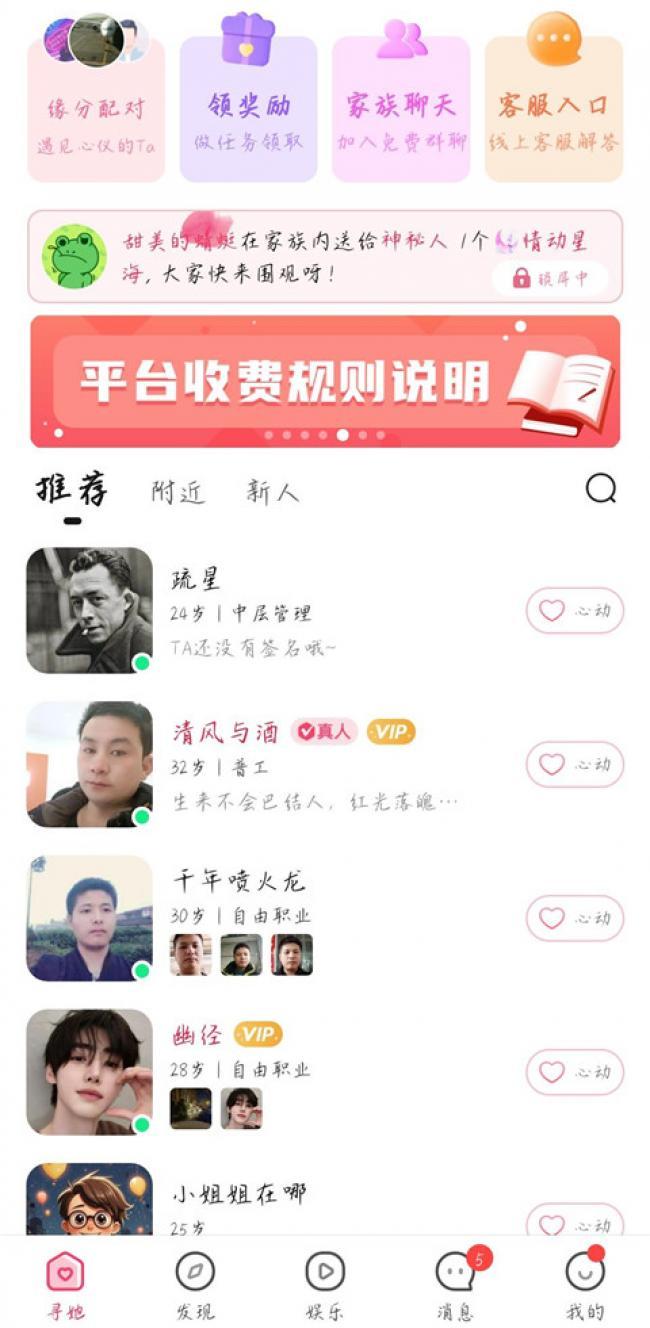The image size is (650, 1328).
Task: Send 心动 to 幽径
Action: [x=575, y=1073]
